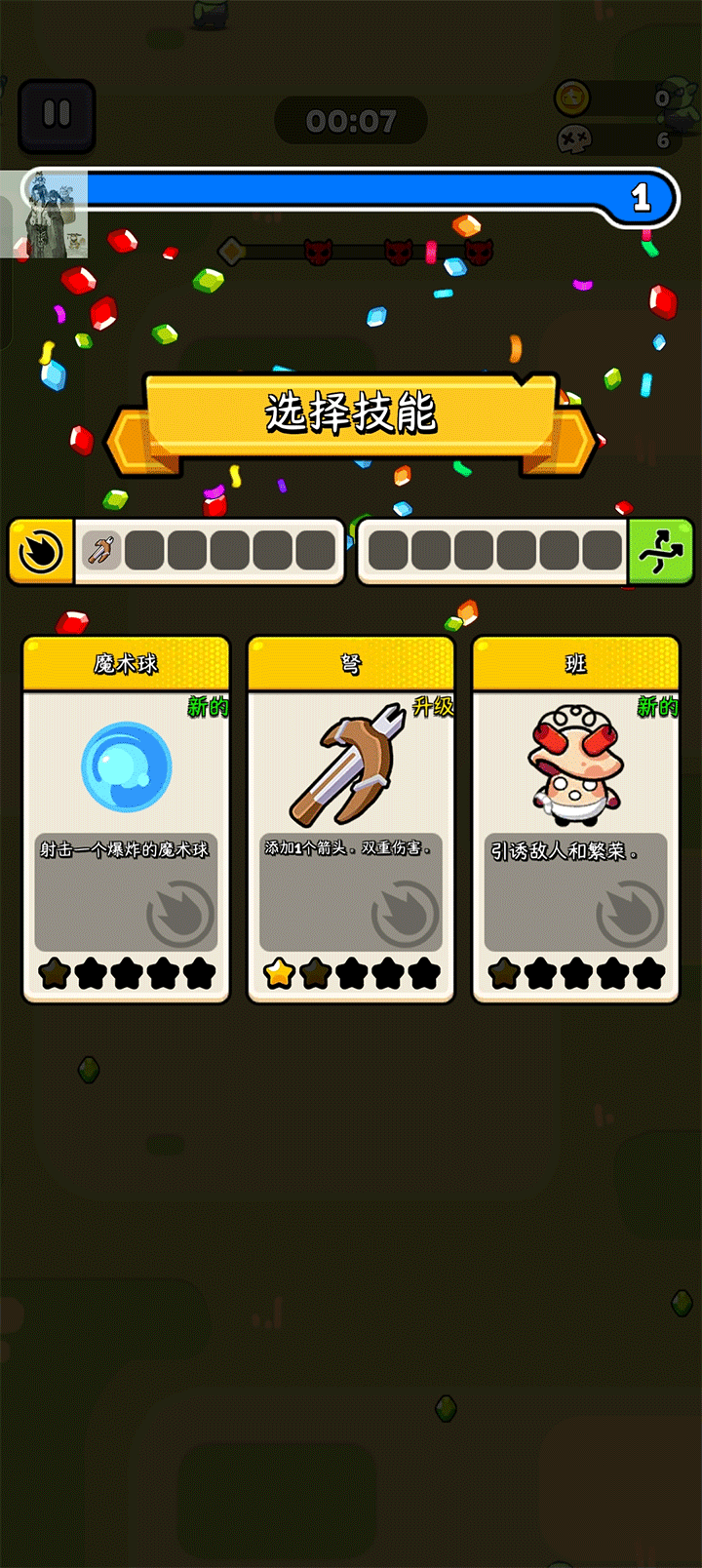Image resolution: width=702 pixels, height=1568 pixels.
Task: Select the crossbow icon in the left skill bar
Action: [101, 550]
